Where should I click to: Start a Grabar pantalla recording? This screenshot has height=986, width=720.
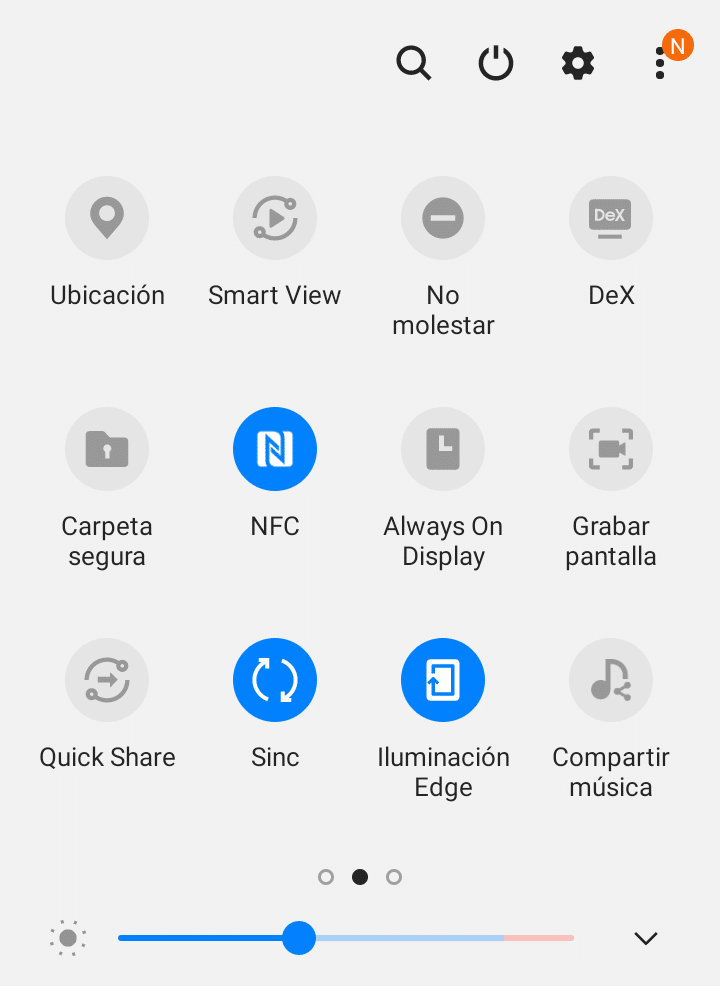pos(611,449)
